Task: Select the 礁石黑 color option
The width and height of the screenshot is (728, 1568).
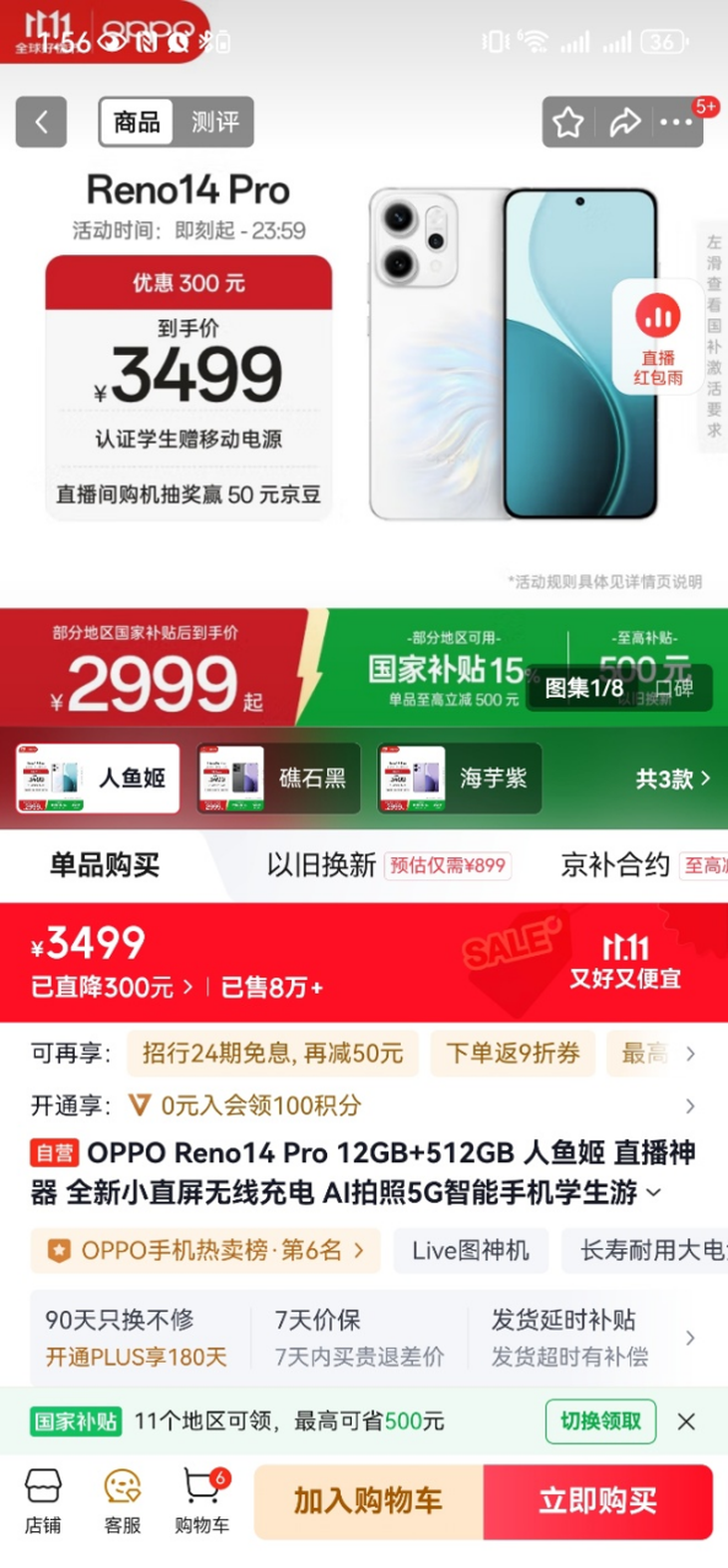Action: click(x=279, y=779)
